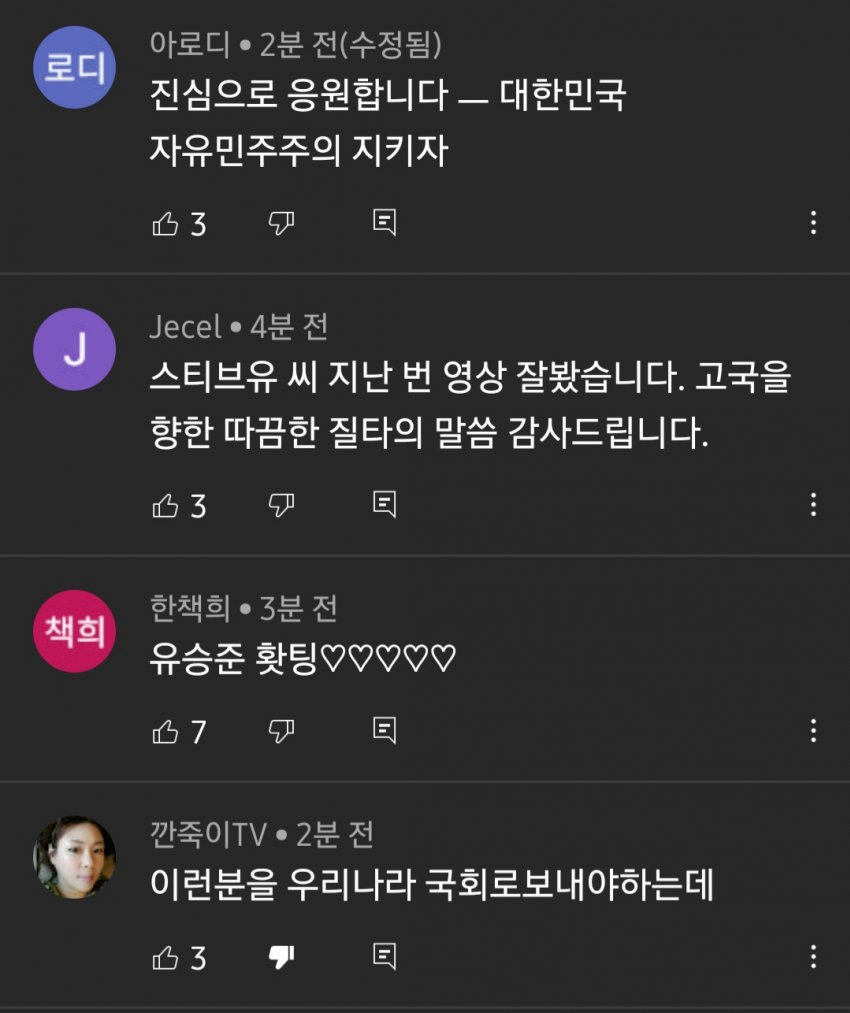Screen dimensions: 850x1013
Task: Reply to 한책희's comment
Action: (384, 731)
